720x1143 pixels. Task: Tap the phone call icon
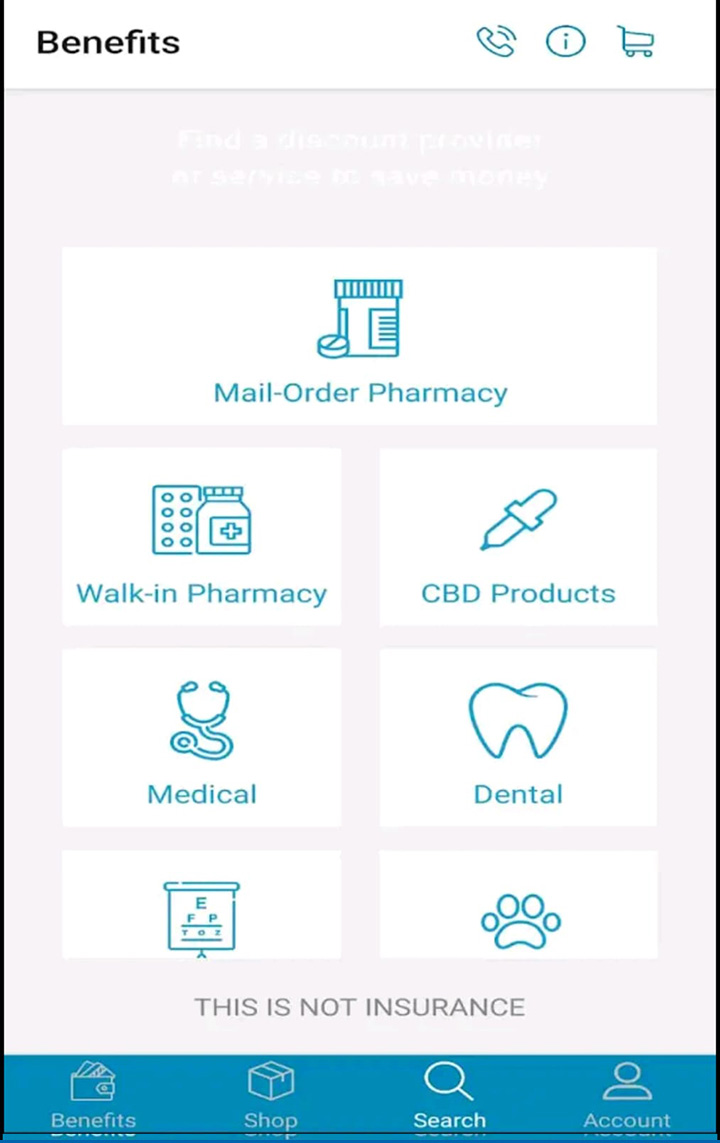coord(495,42)
